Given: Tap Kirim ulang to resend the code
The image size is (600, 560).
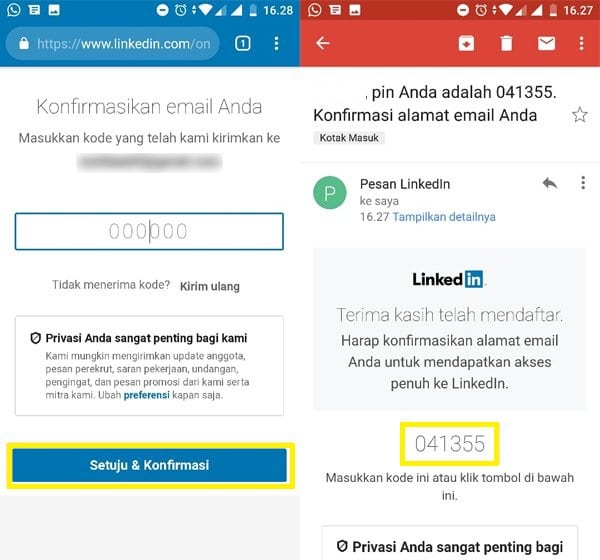Looking at the screenshot, I should click(x=210, y=286).
